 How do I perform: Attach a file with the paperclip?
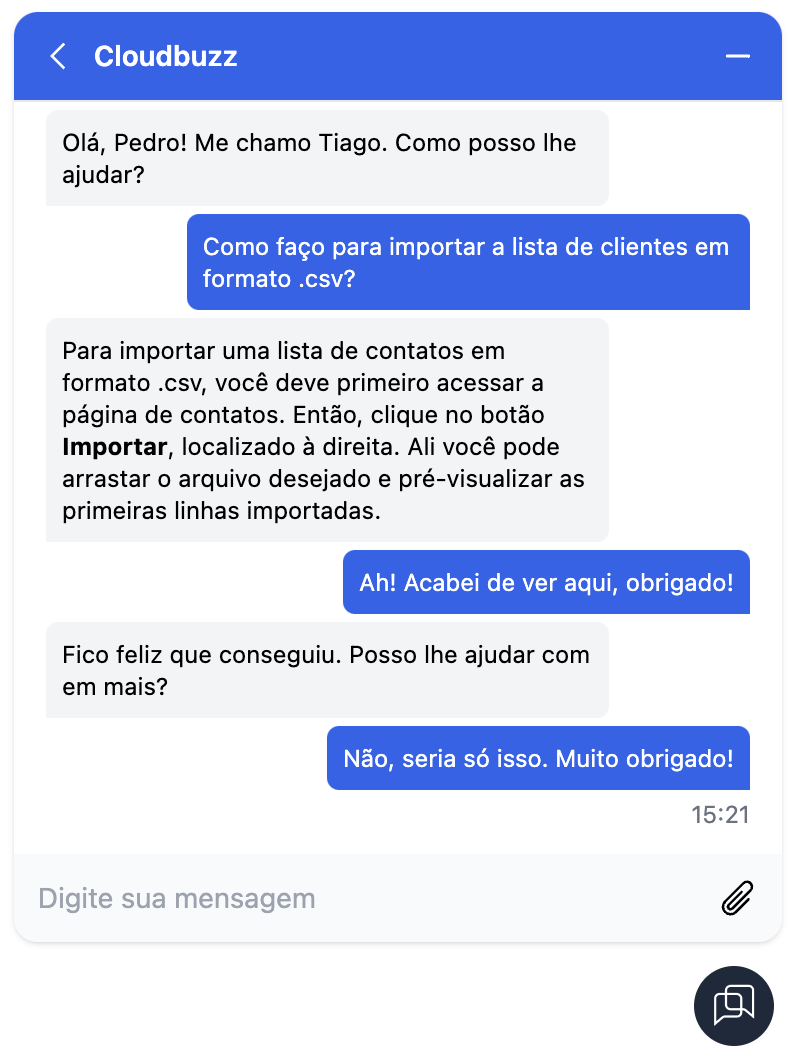click(737, 898)
